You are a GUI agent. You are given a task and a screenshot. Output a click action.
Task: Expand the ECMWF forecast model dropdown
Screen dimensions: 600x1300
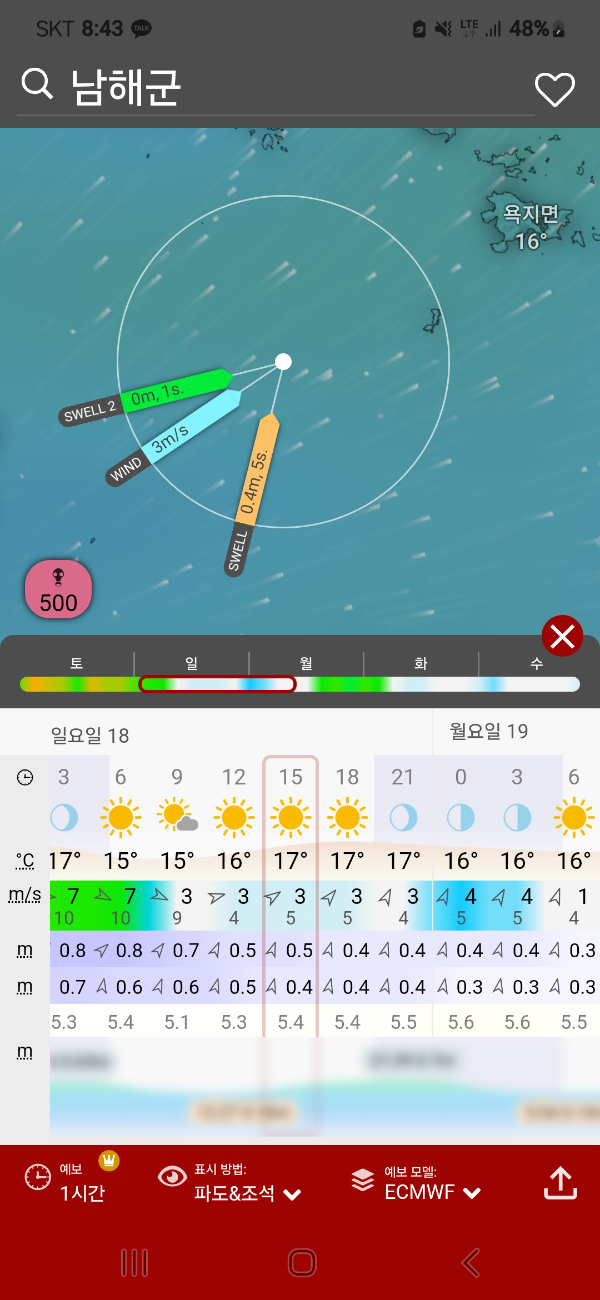coord(432,1184)
